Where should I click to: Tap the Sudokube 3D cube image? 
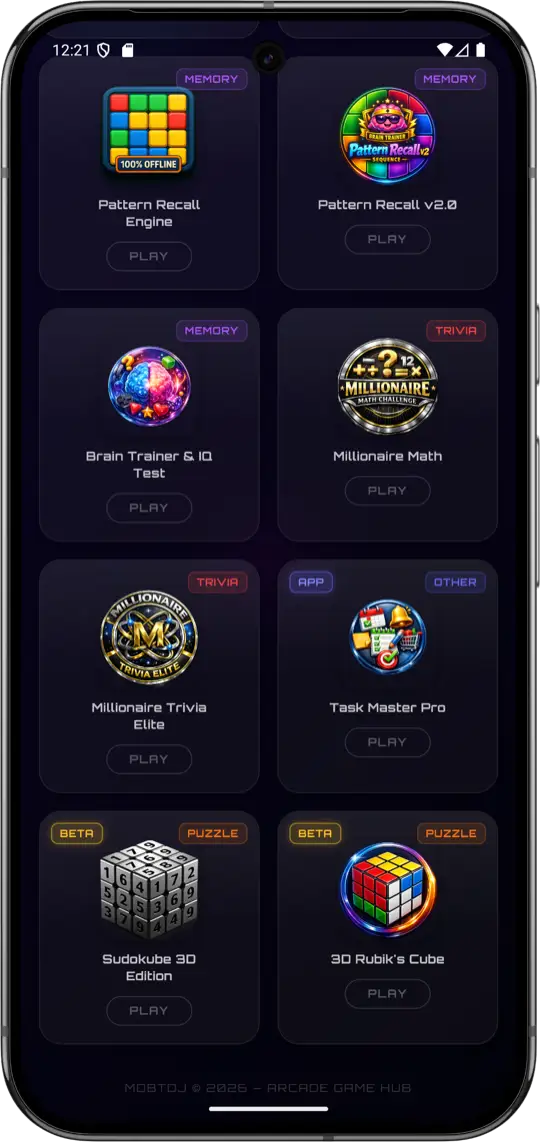coord(149,889)
